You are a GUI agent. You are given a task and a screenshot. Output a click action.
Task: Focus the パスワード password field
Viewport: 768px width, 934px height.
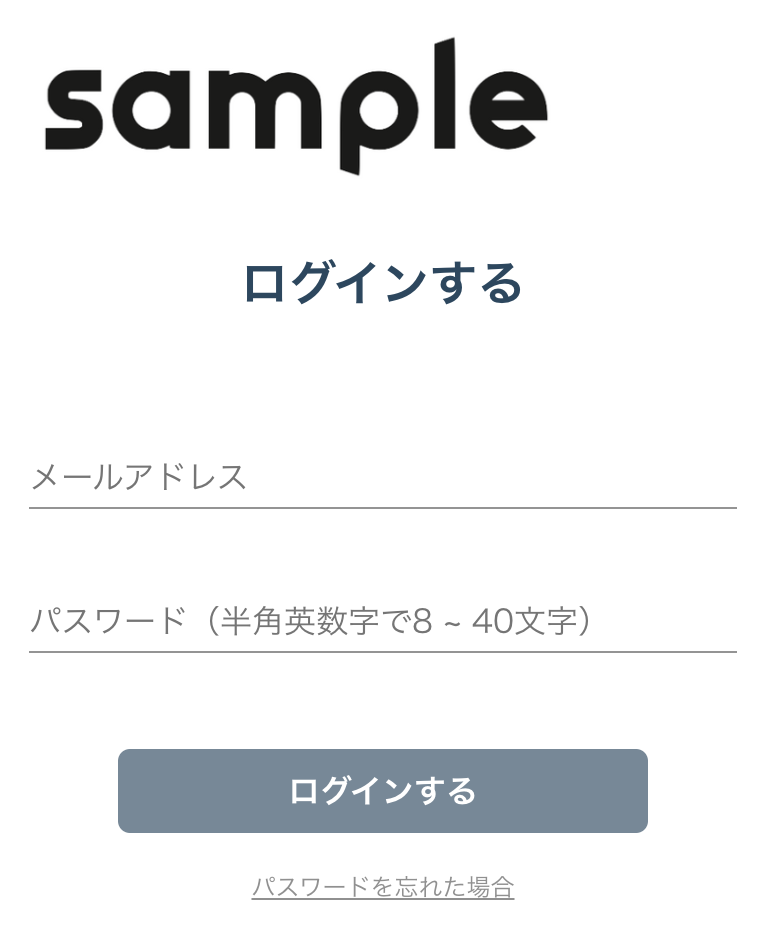pos(382,622)
